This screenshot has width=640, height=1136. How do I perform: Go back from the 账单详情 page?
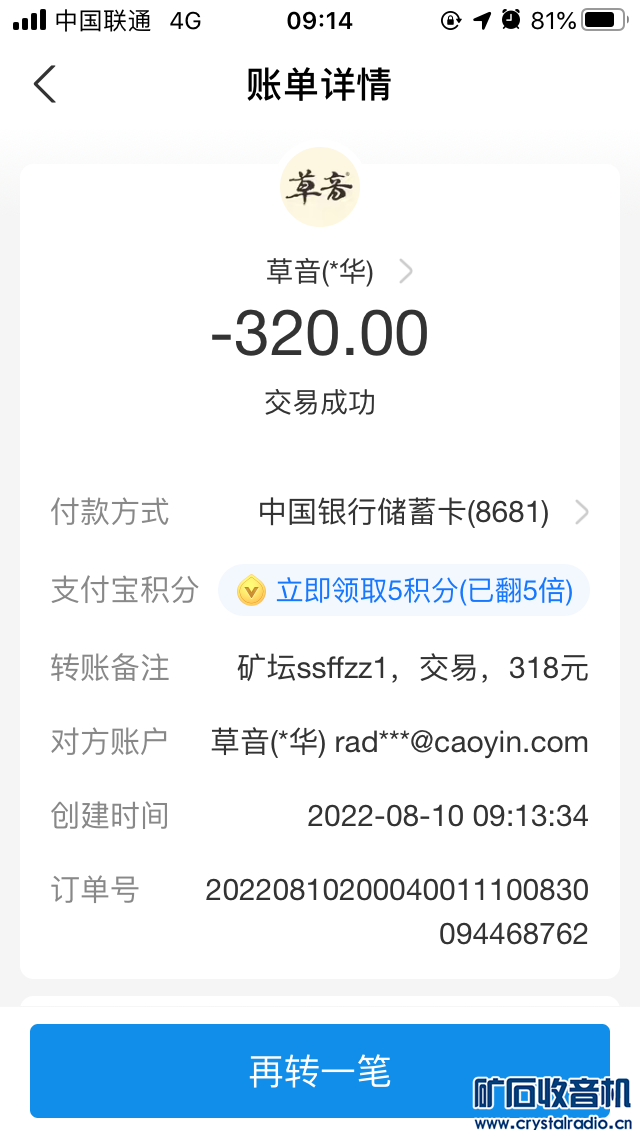[45, 84]
